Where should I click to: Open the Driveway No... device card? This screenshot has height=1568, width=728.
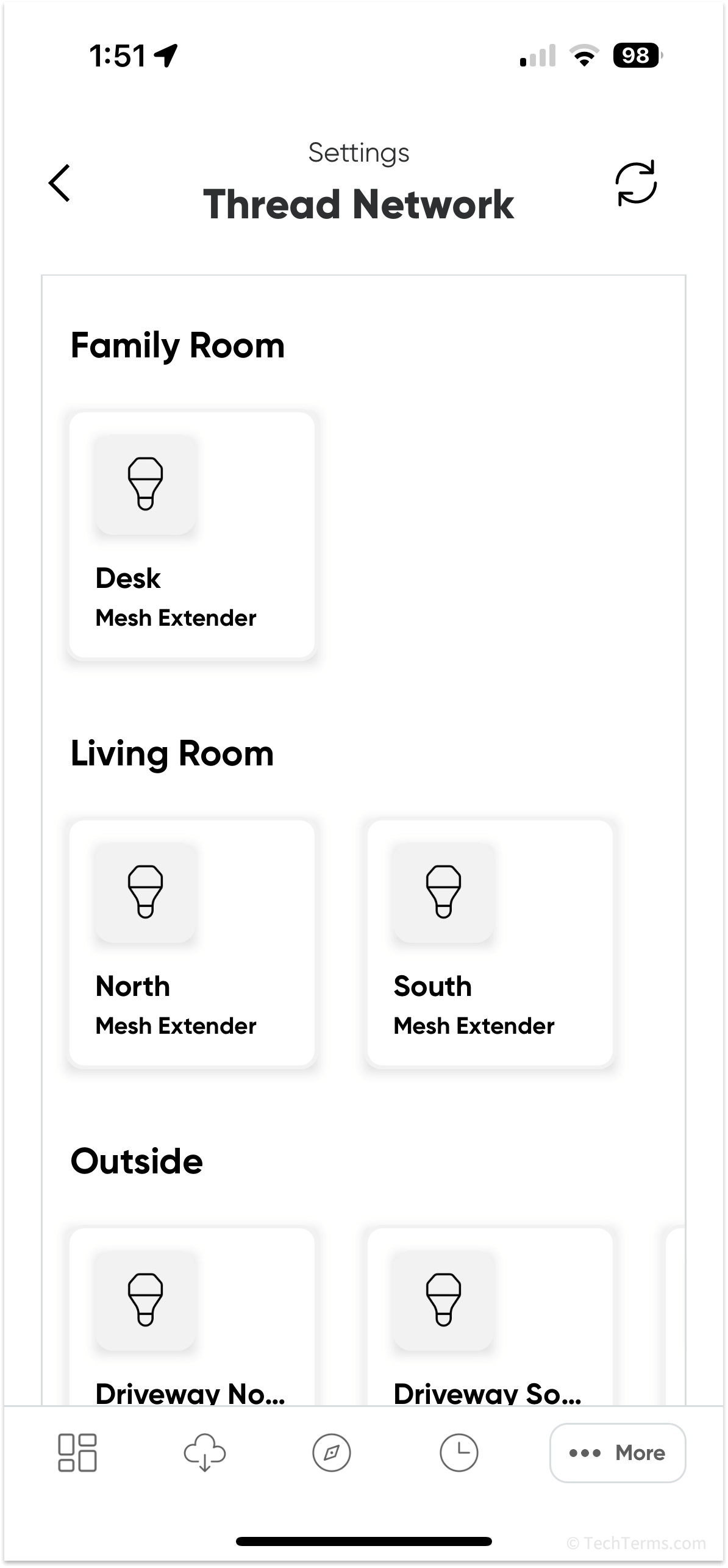192,1317
